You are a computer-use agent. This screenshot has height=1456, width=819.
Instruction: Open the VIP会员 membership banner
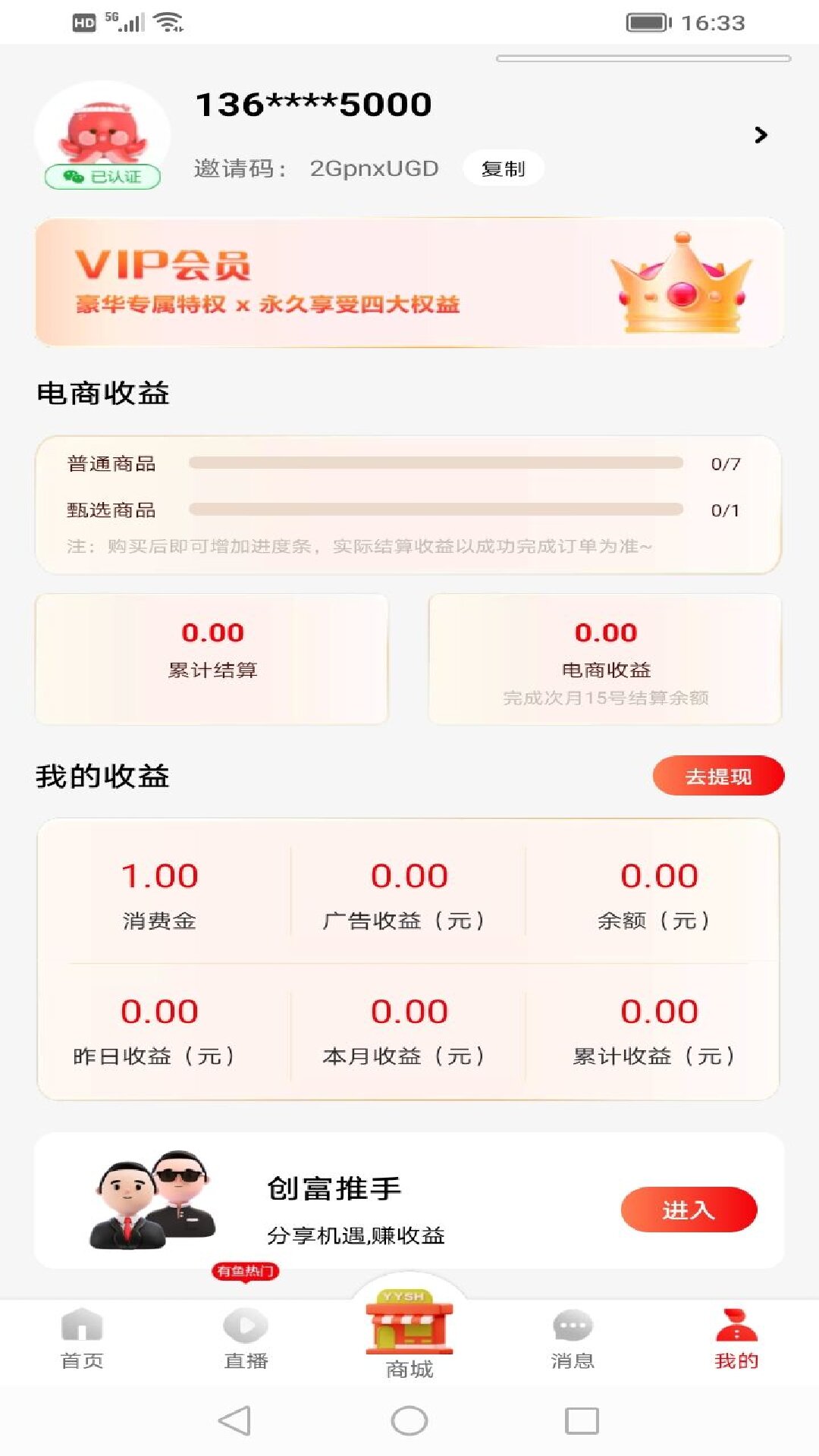coord(409,282)
